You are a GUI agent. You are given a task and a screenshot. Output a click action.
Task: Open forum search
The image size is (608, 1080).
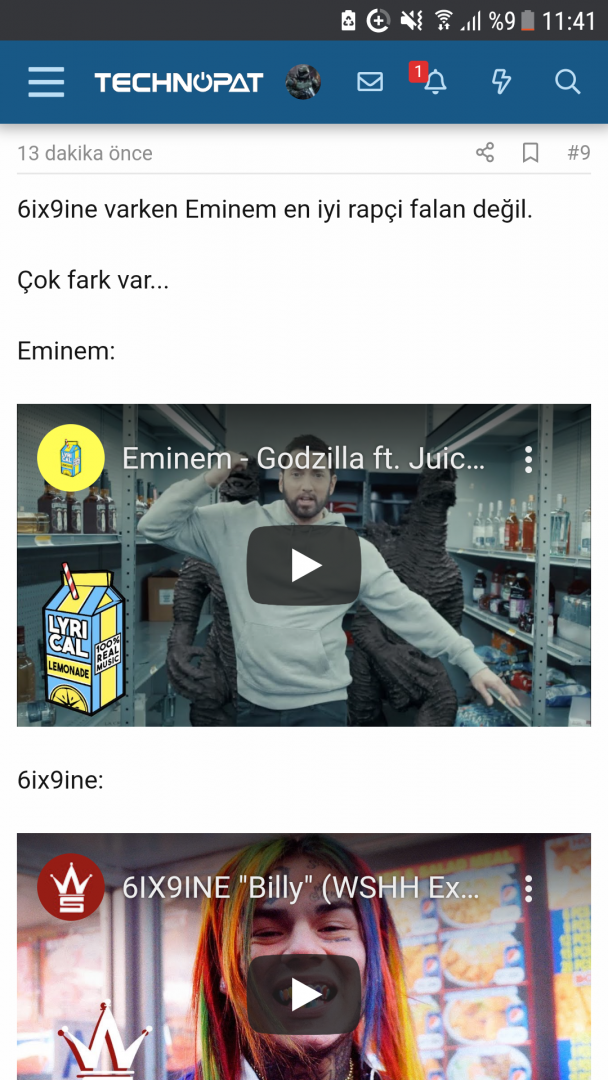coord(567,82)
